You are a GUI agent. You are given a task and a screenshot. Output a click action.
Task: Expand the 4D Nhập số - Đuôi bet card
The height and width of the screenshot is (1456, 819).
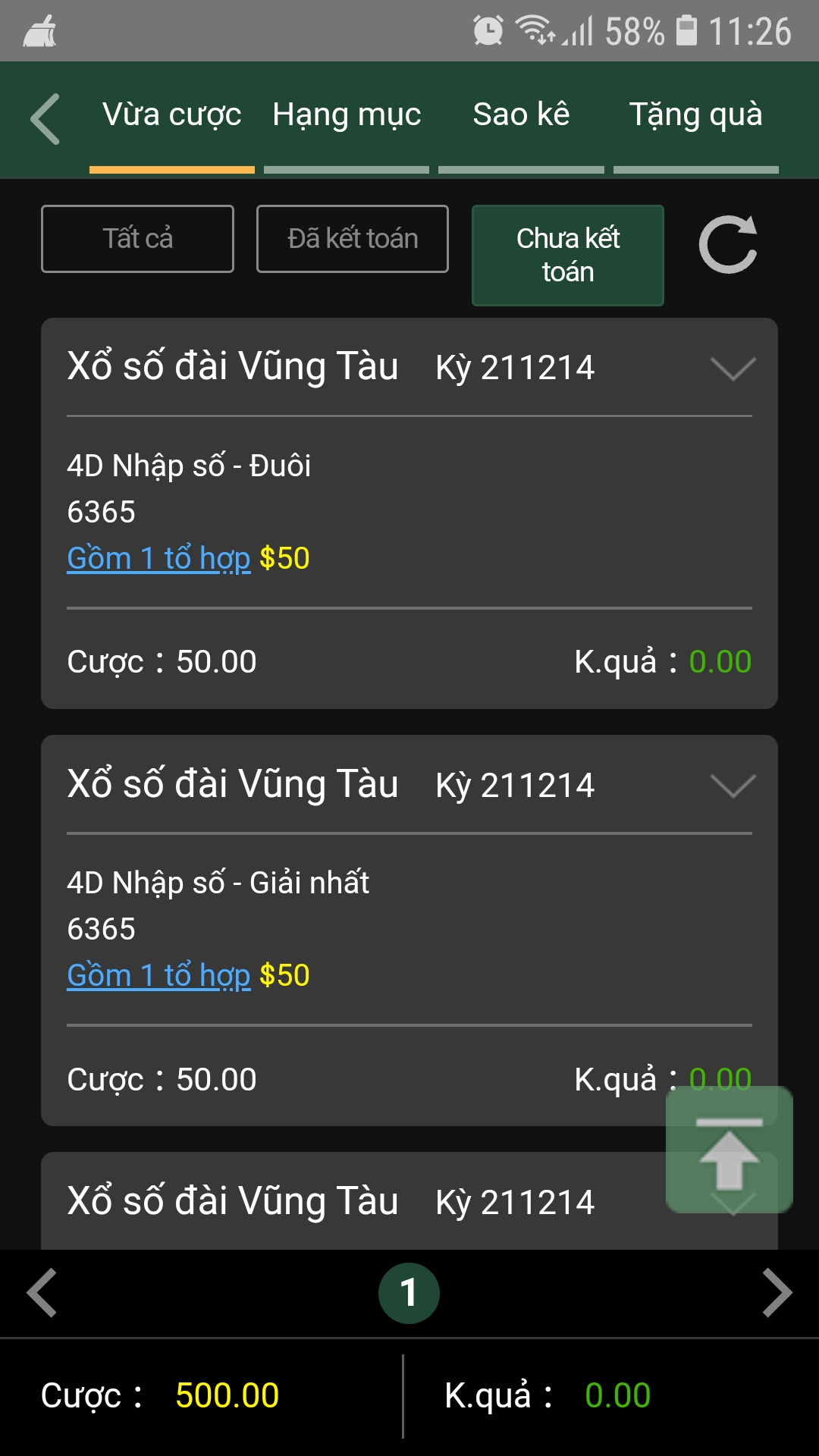tap(733, 369)
